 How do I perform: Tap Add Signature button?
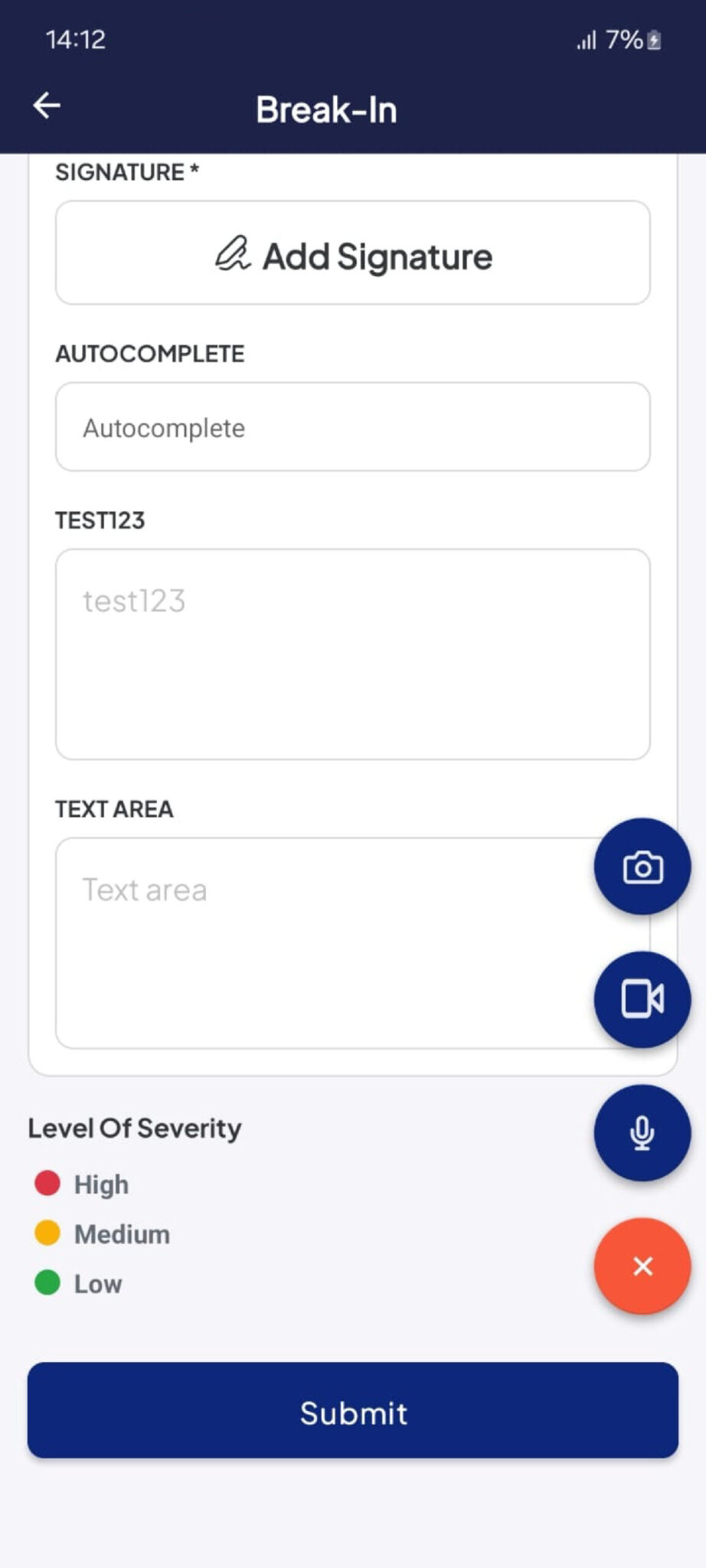(353, 253)
